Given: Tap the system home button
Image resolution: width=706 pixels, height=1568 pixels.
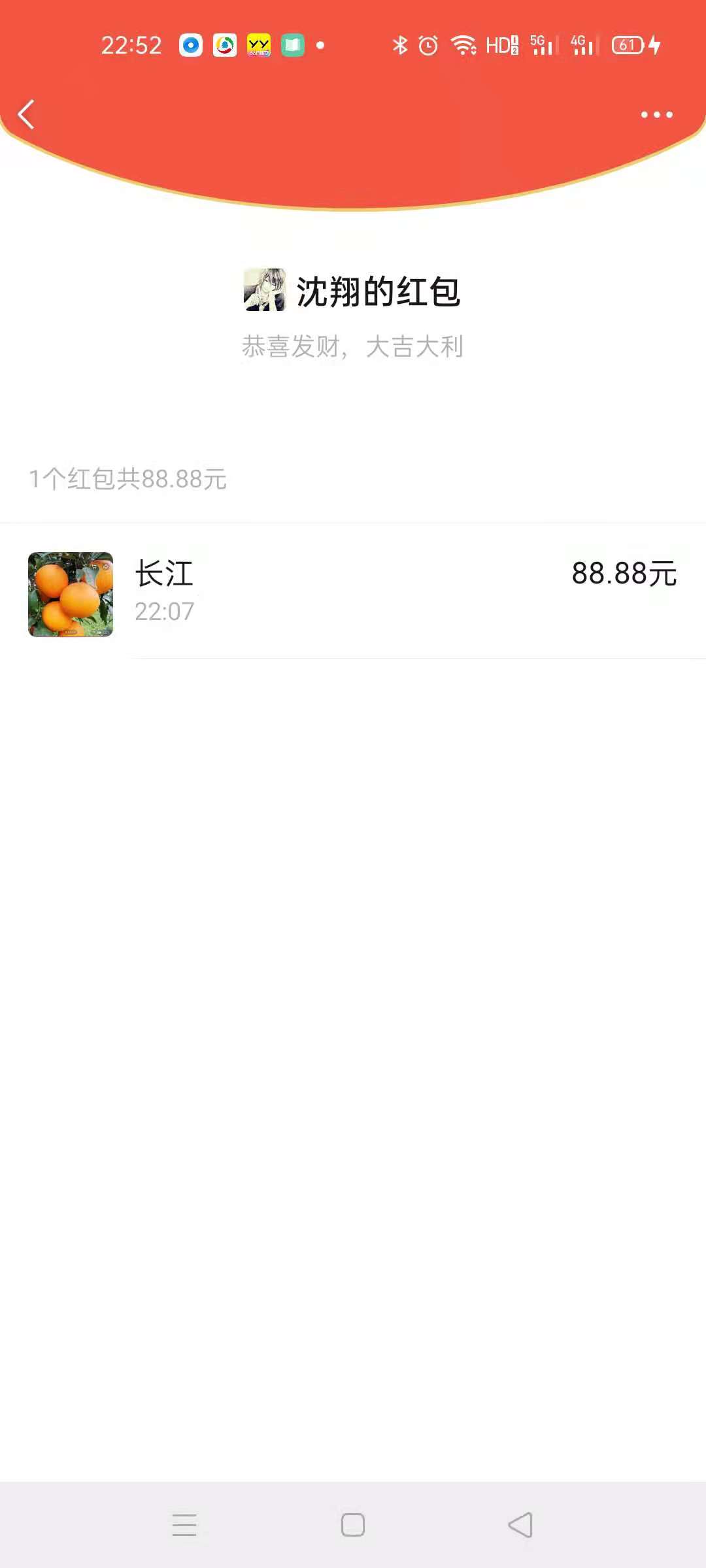Looking at the screenshot, I should [353, 1525].
